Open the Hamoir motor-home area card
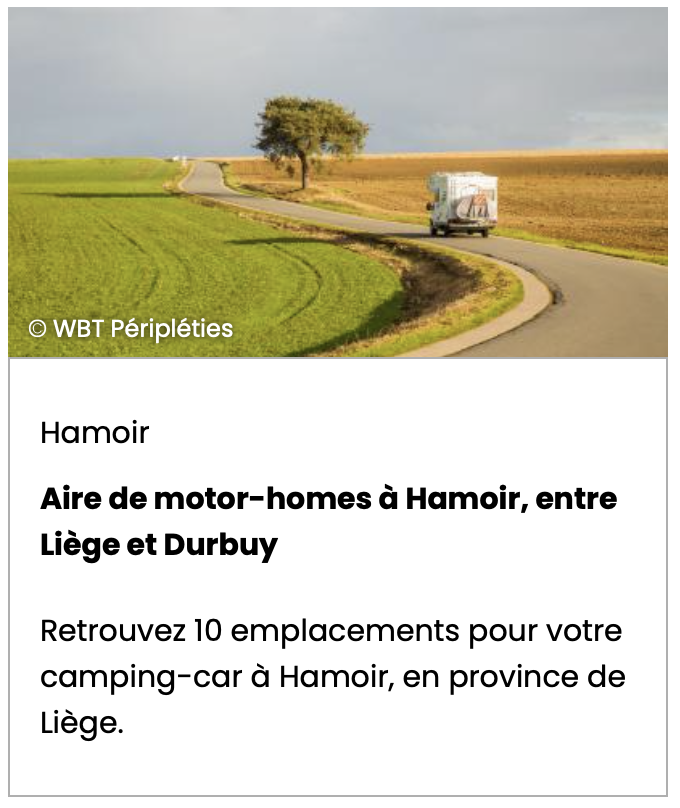Image resolution: width=680 pixels, height=808 pixels. [x=328, y=521]
